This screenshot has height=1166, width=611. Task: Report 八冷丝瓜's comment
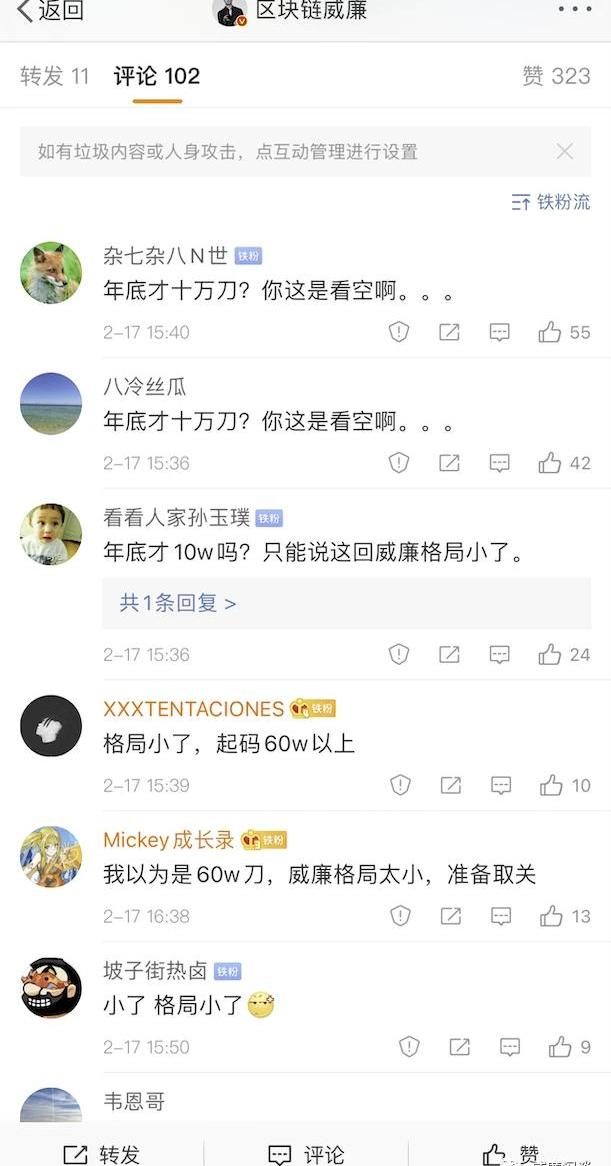point(399,463)
